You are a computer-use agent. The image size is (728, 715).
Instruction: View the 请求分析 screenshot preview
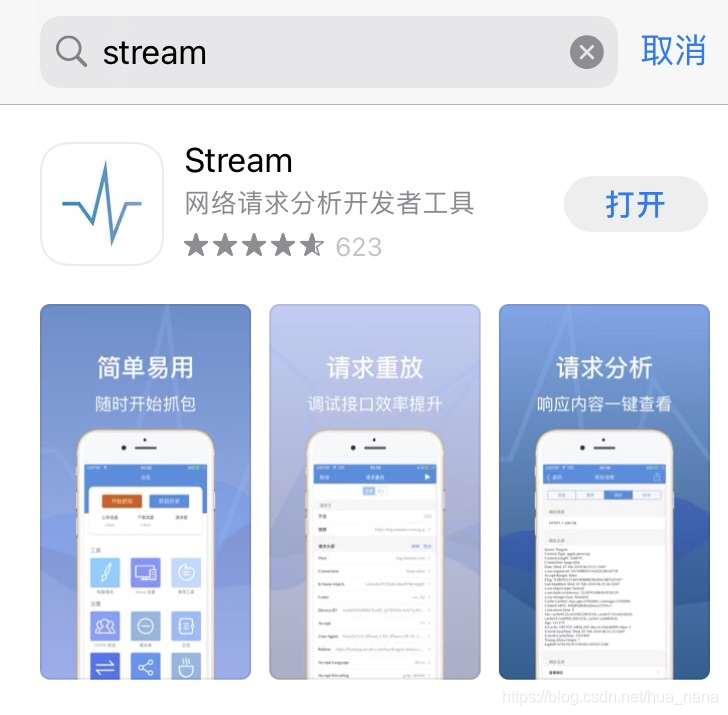coord(603,491)
